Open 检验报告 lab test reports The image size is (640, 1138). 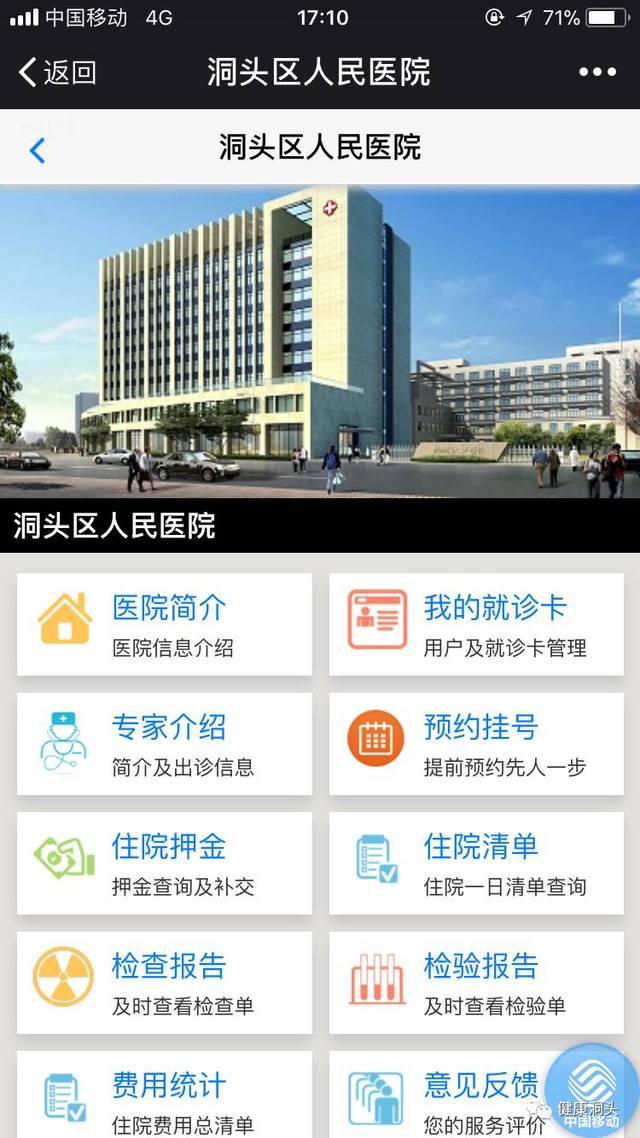(x=477, y=982)
